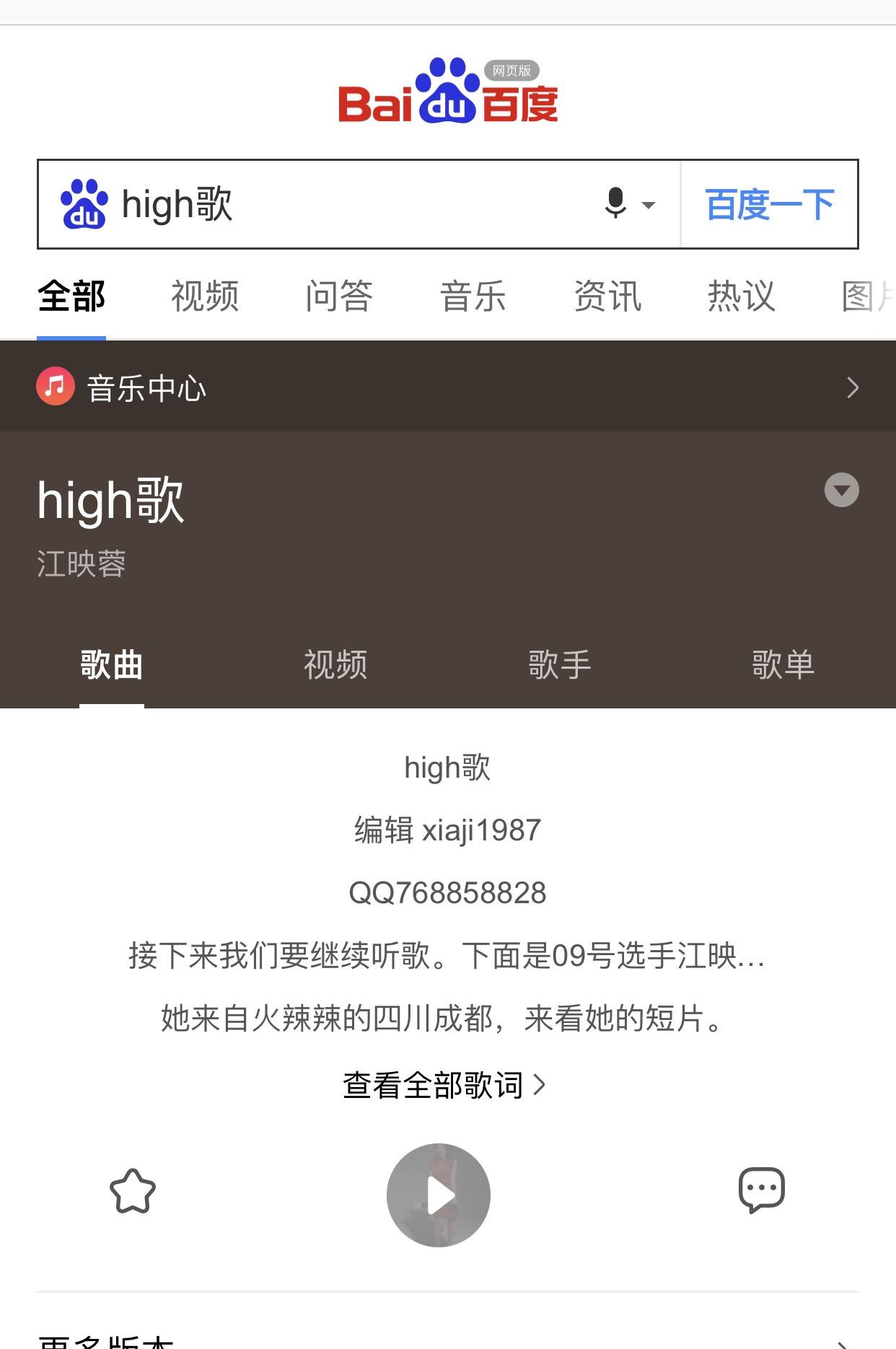Go to the Baidu logo homepage

tap(447, 92)
